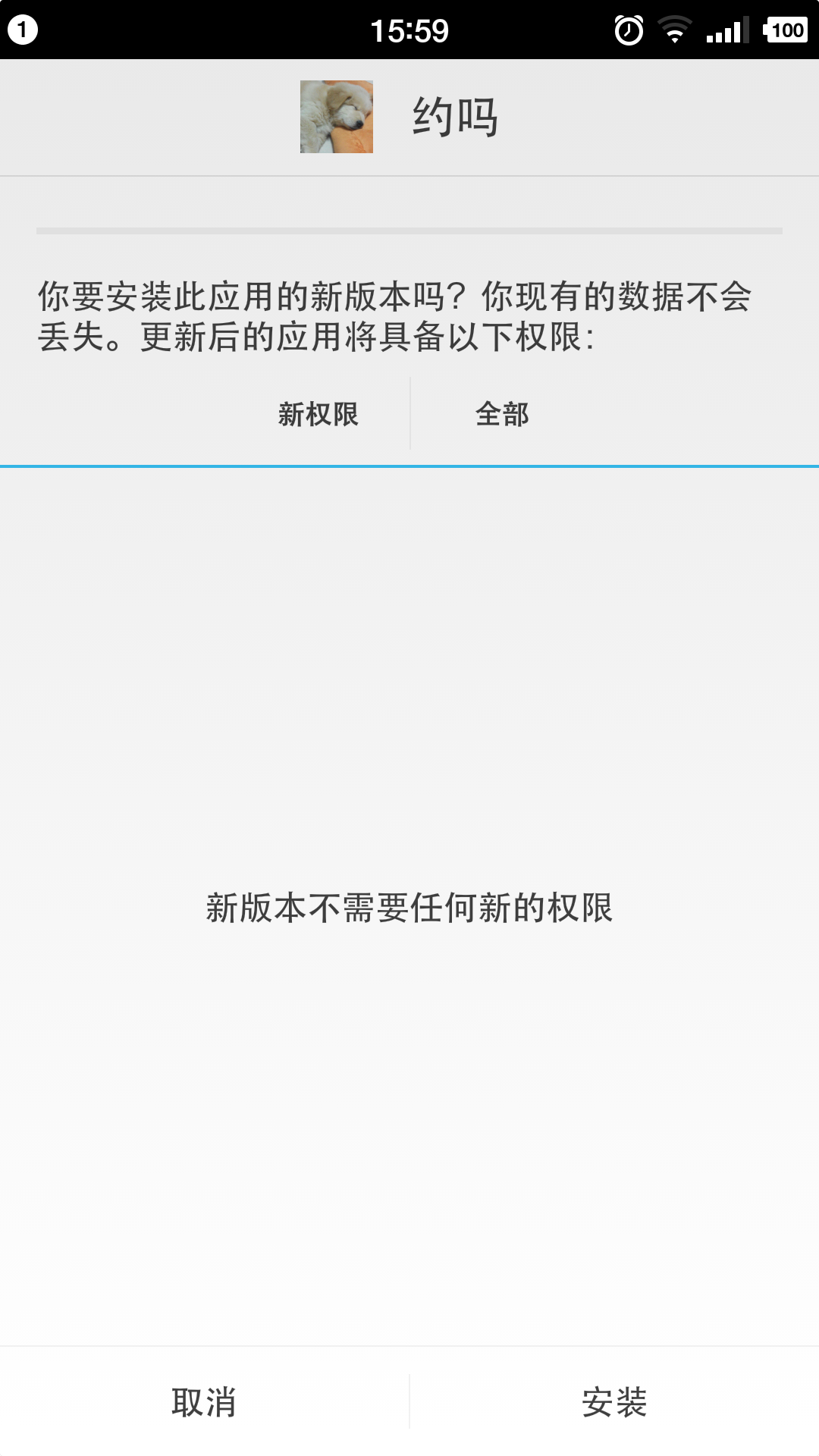The width and height of the screenshot is (819, 1456).
Task: Switch to the 全部 permissions tab
Action: 502,415
